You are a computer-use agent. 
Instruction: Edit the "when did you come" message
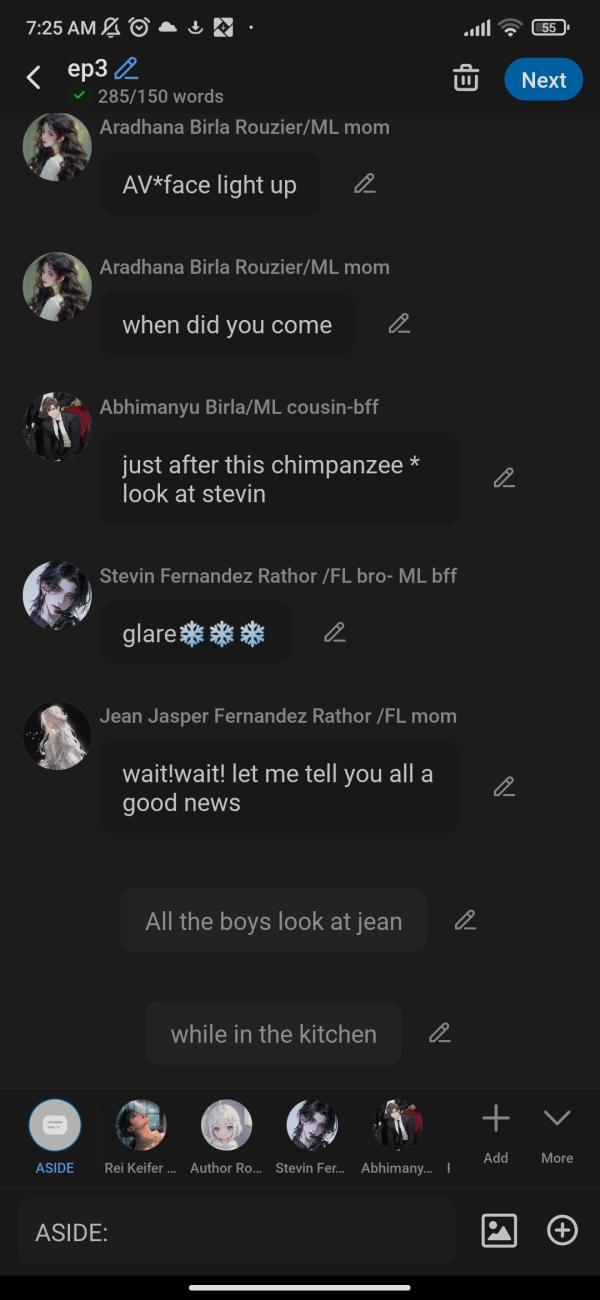tap(399, 324)
